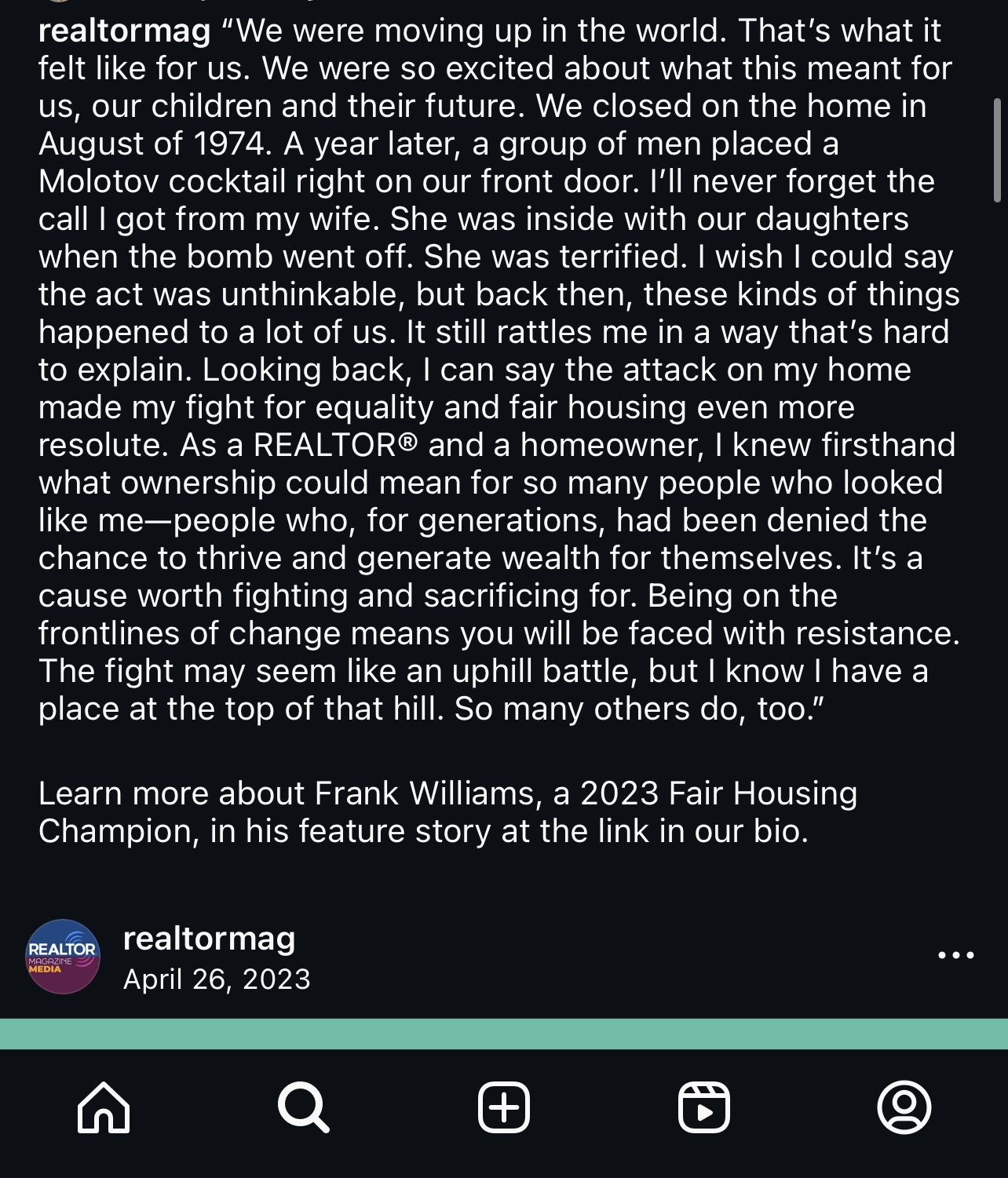Switch to my Profile tab
Viewport: 1008px width, 1178px height.
point(904,1107)
